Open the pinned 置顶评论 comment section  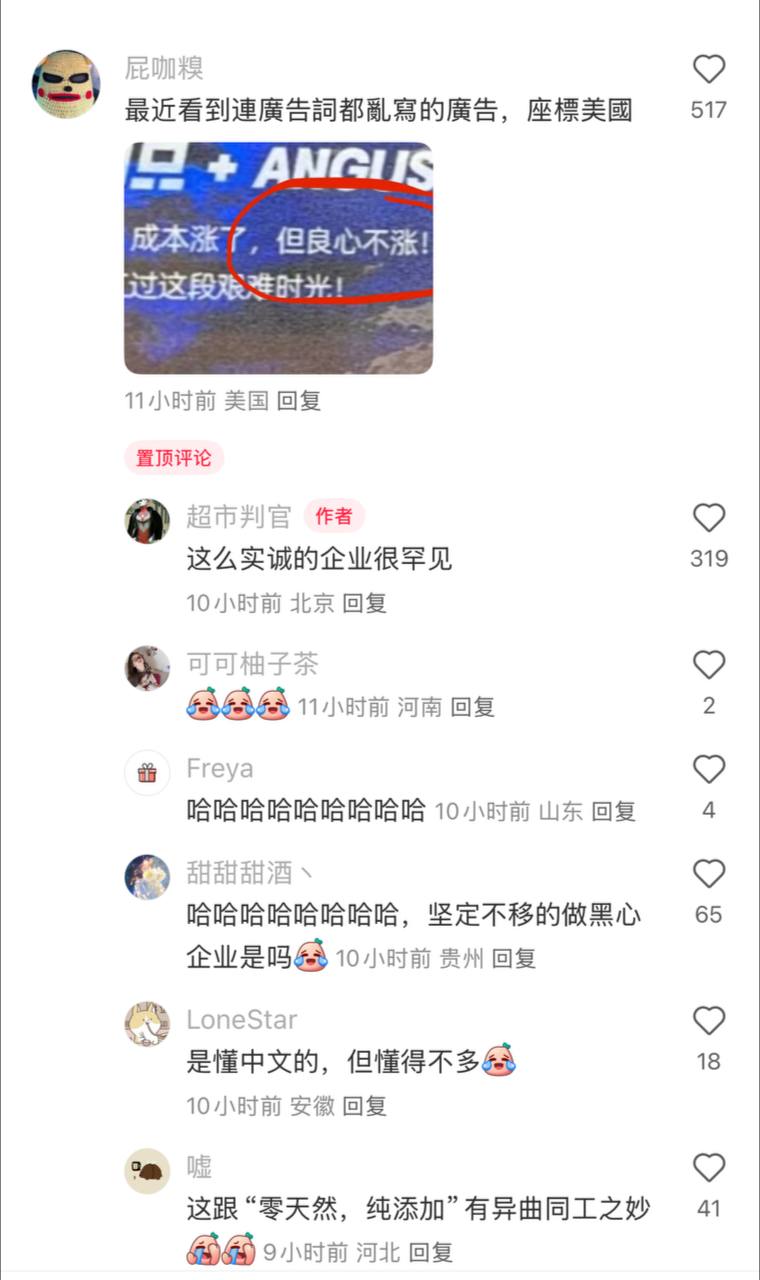(x=172, y=457)
